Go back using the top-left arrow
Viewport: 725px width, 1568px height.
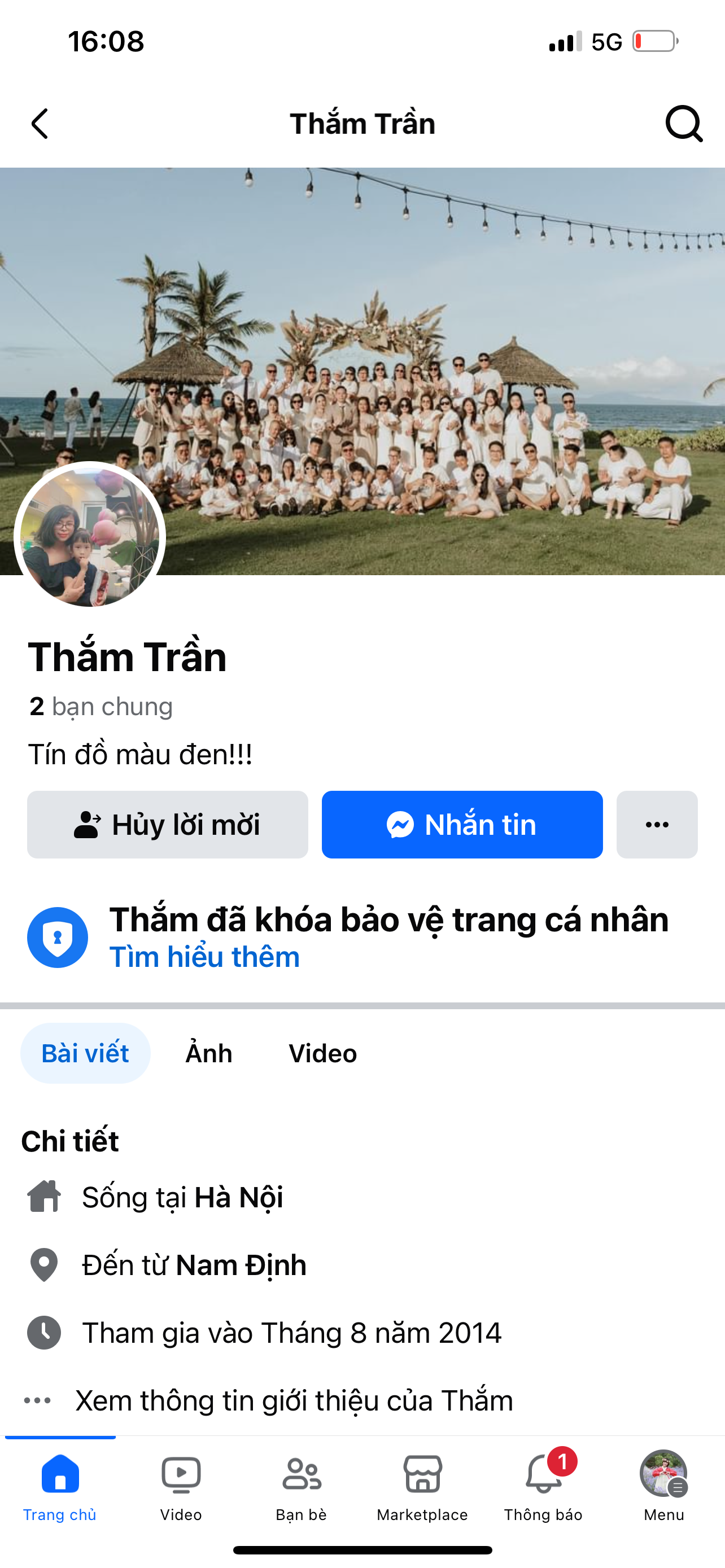[x=40, y=124]
